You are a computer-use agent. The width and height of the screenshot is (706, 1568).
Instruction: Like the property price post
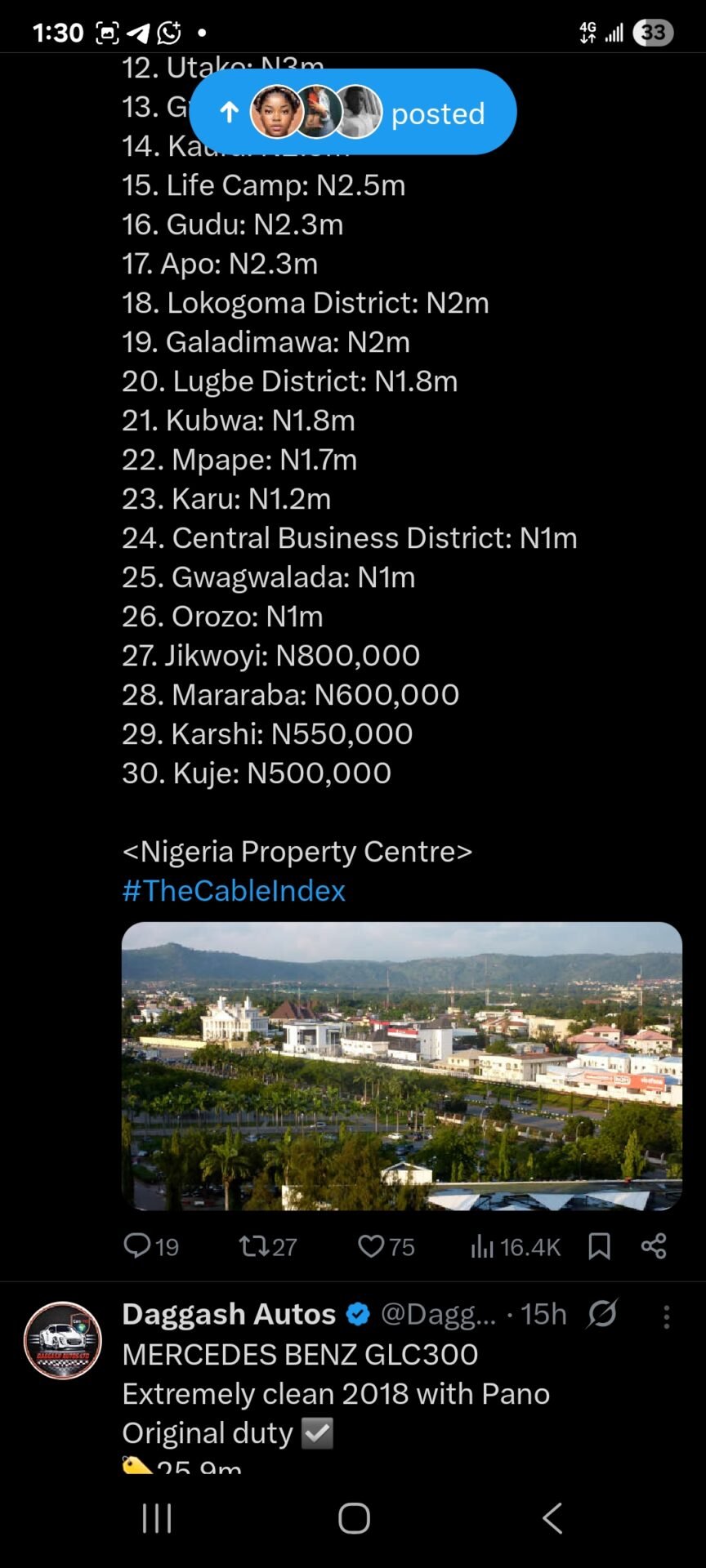tap(372, 1246)
